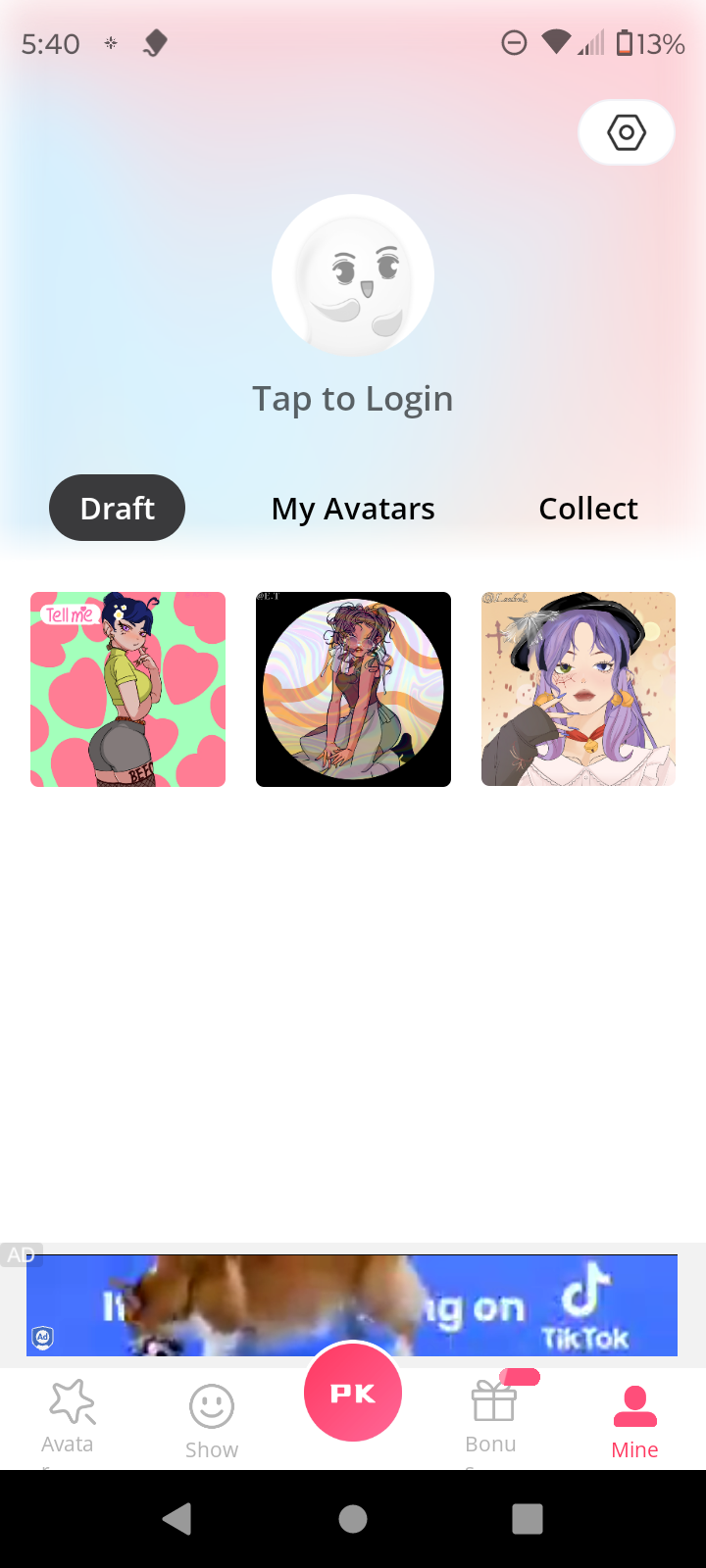Open the TikTok ad banner
This screenshot has height=1568, width=706.
[x=352, y=1305]
